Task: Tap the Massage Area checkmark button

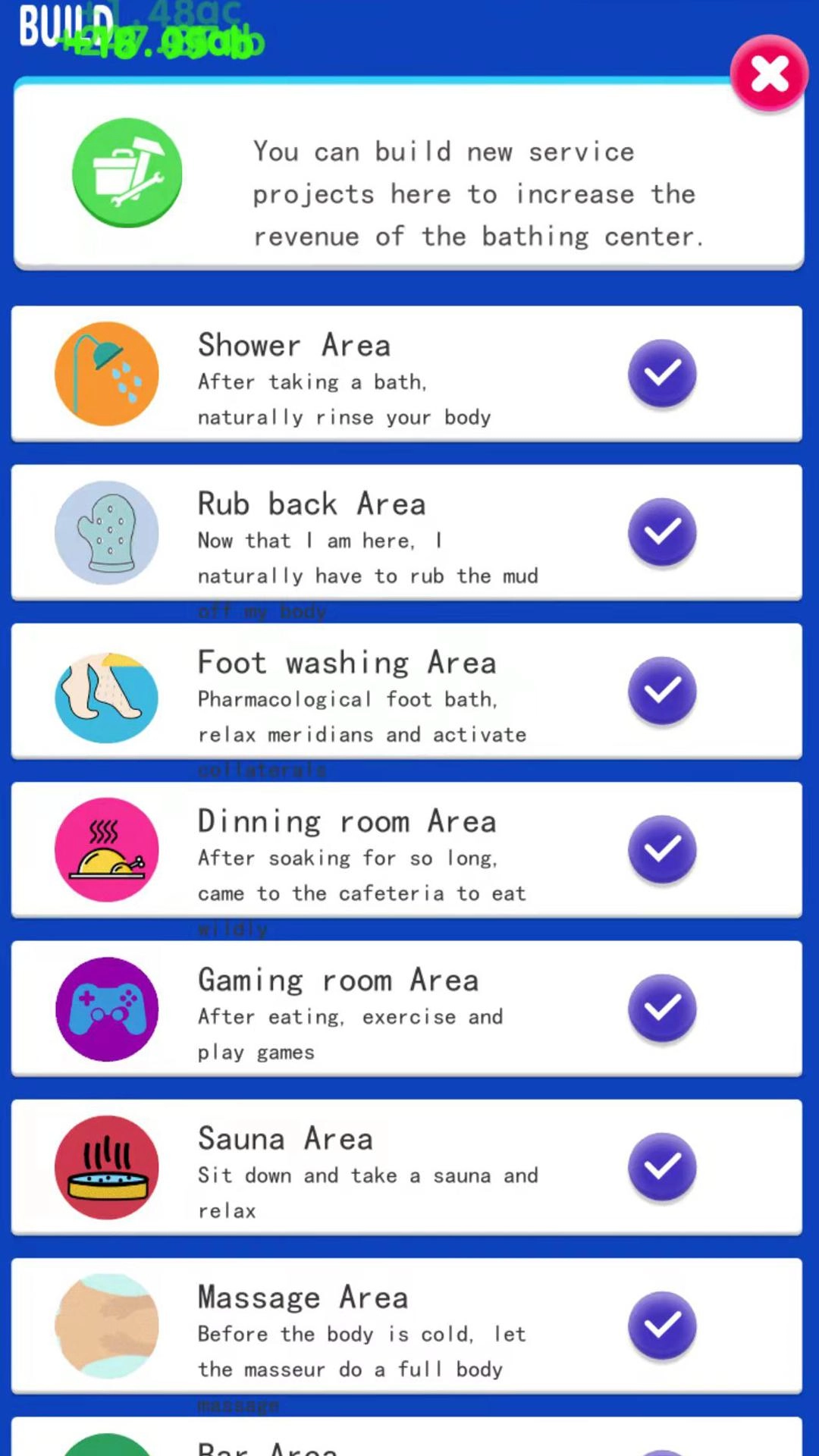Action: (x=662, y=1325)
